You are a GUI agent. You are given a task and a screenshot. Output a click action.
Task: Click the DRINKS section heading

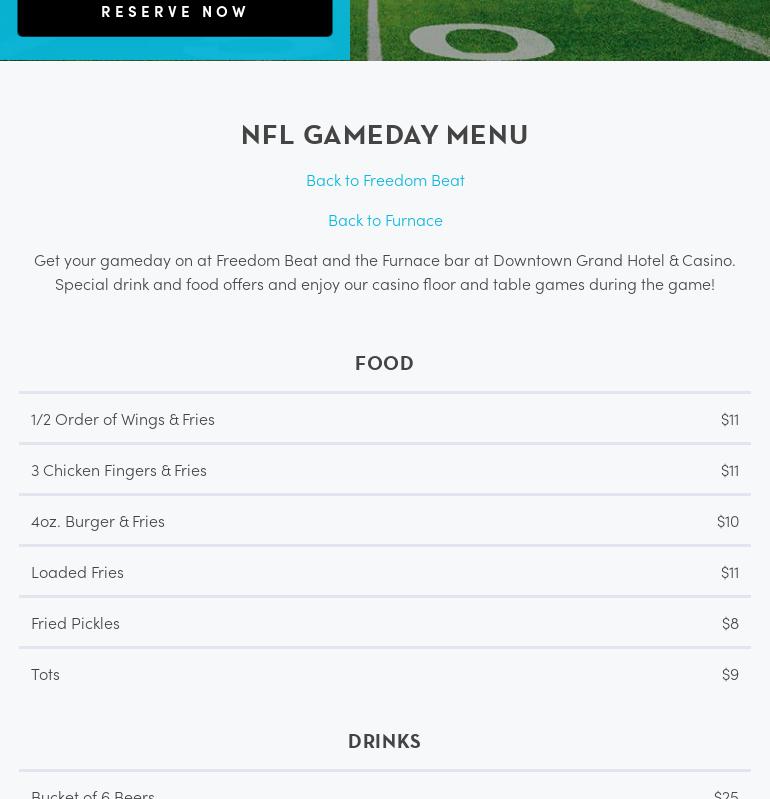point(384,741)
